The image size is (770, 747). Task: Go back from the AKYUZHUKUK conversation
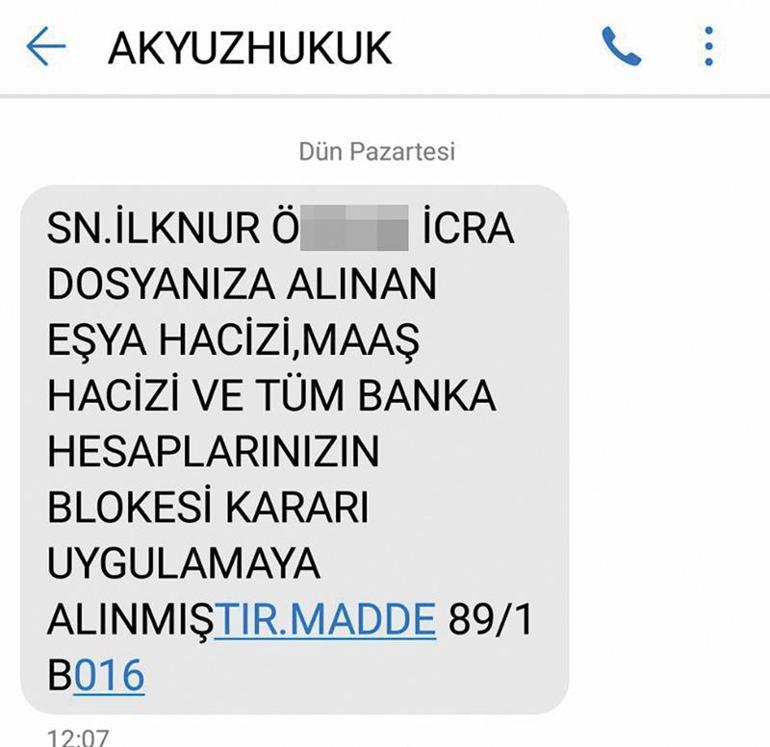coord(45,47)
